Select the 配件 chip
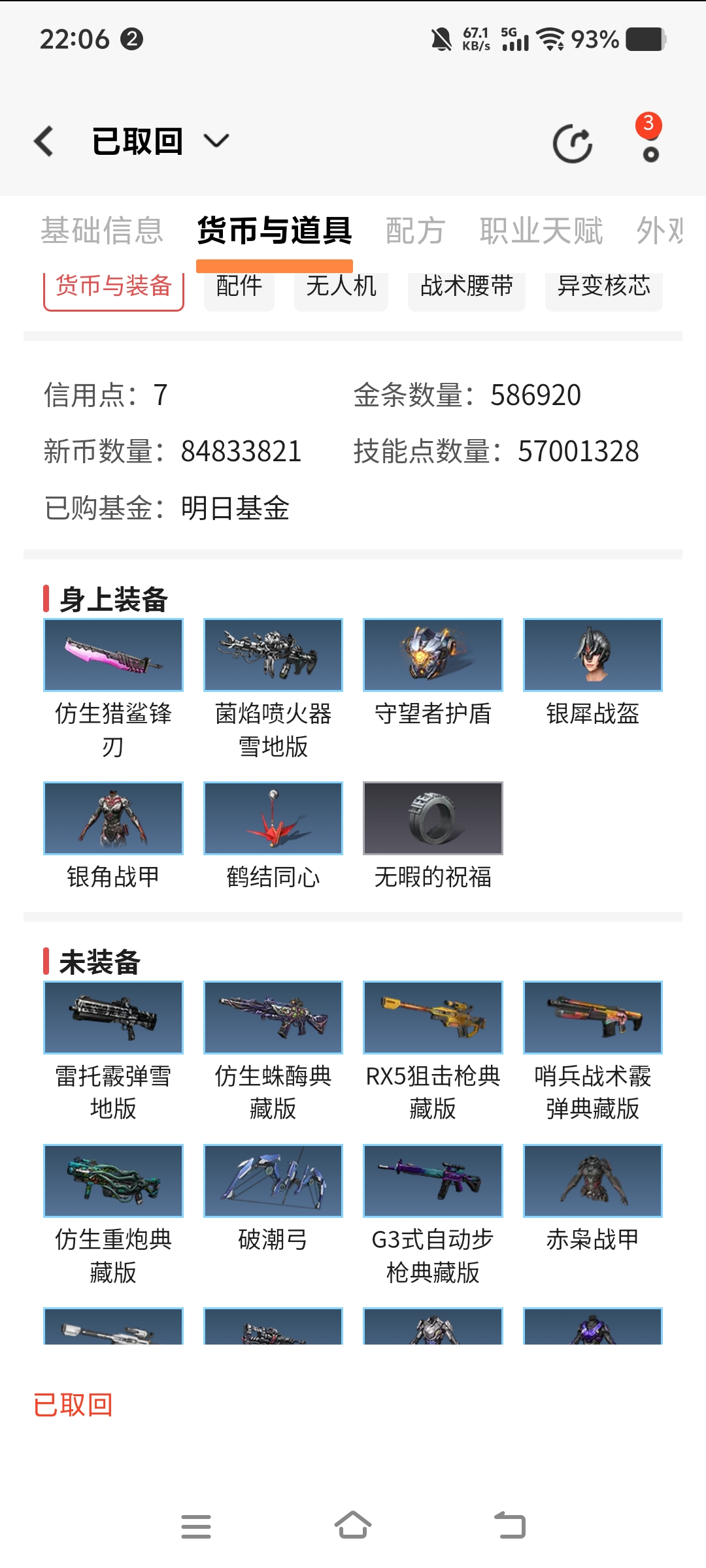The image size is (706, 1568). pyautogui.click(x=239, y=287)
